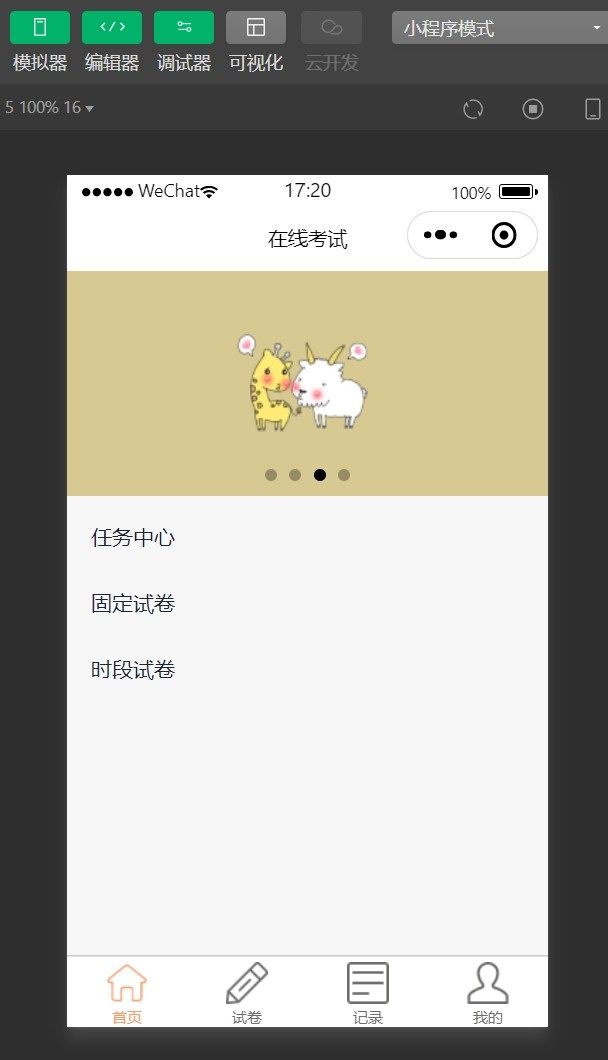Switch to the 记录 records tab
608x1060 pixels.
367,993
